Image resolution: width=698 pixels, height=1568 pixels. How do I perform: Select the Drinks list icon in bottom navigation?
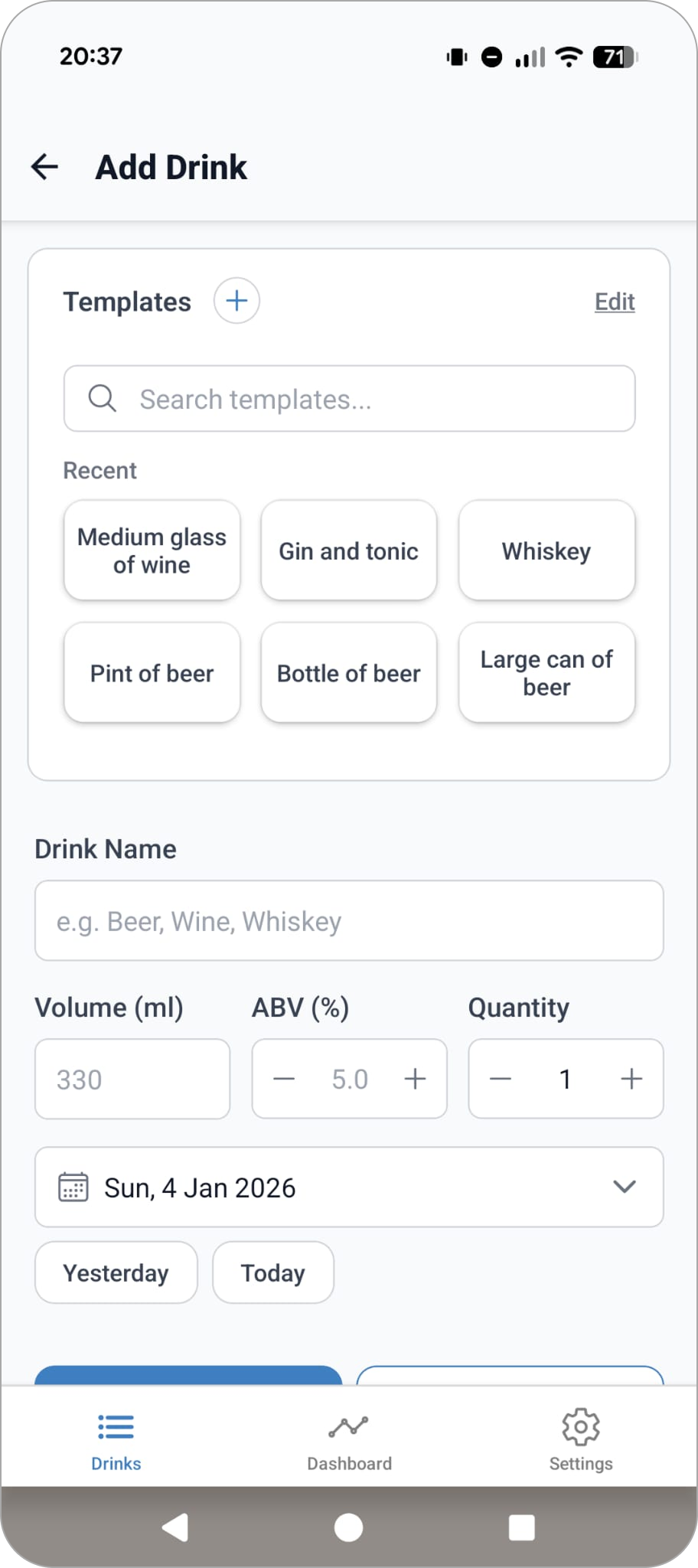point(115,1427)
